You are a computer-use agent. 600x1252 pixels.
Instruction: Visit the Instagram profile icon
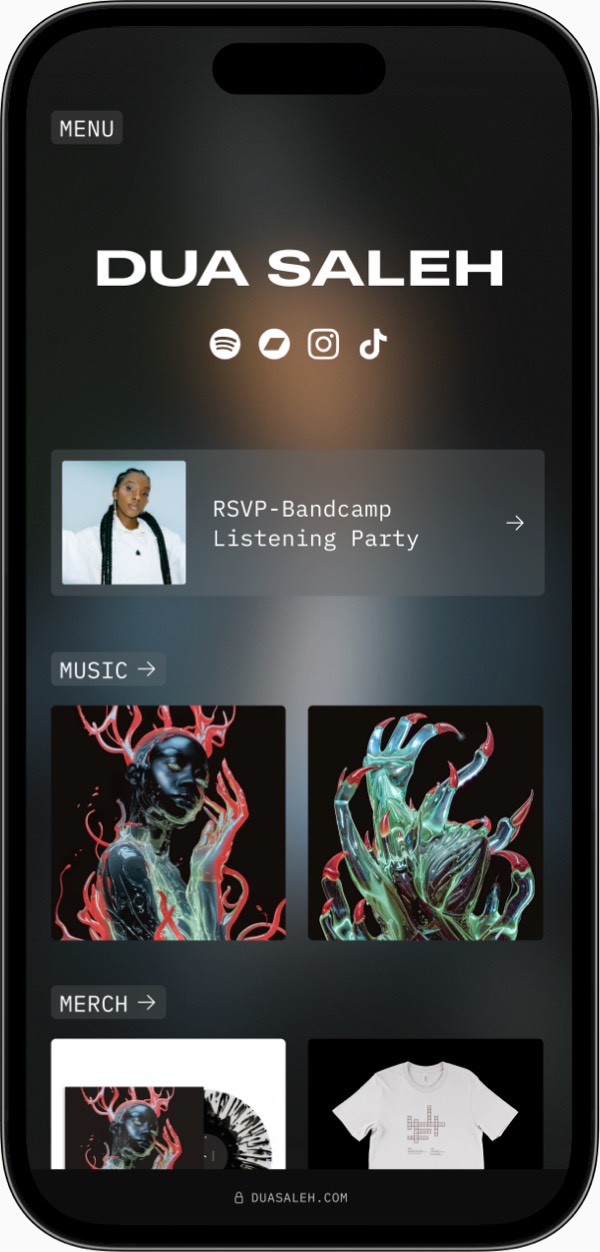point(323,344)
